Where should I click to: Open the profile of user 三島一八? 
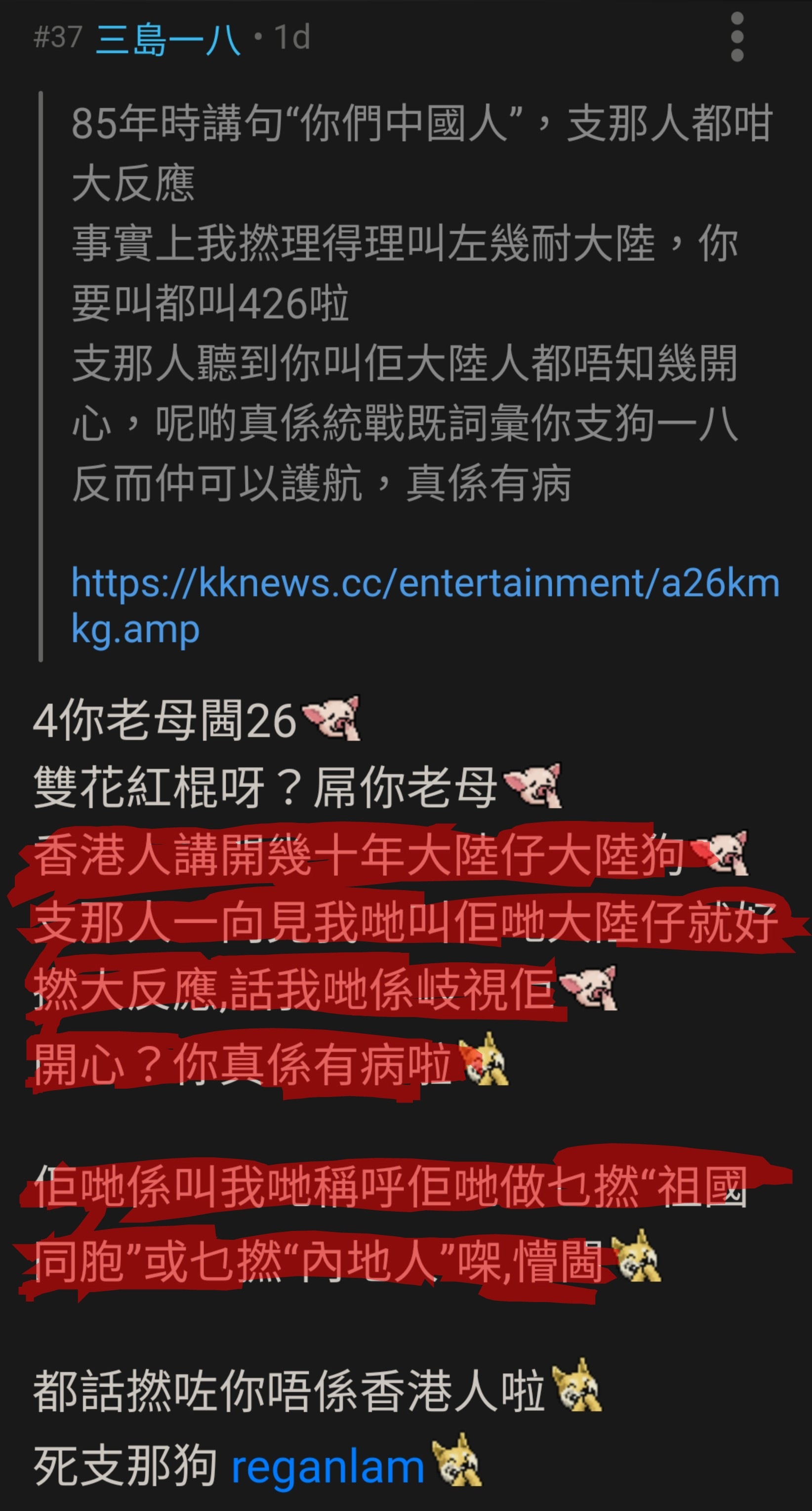coord(168,39)
